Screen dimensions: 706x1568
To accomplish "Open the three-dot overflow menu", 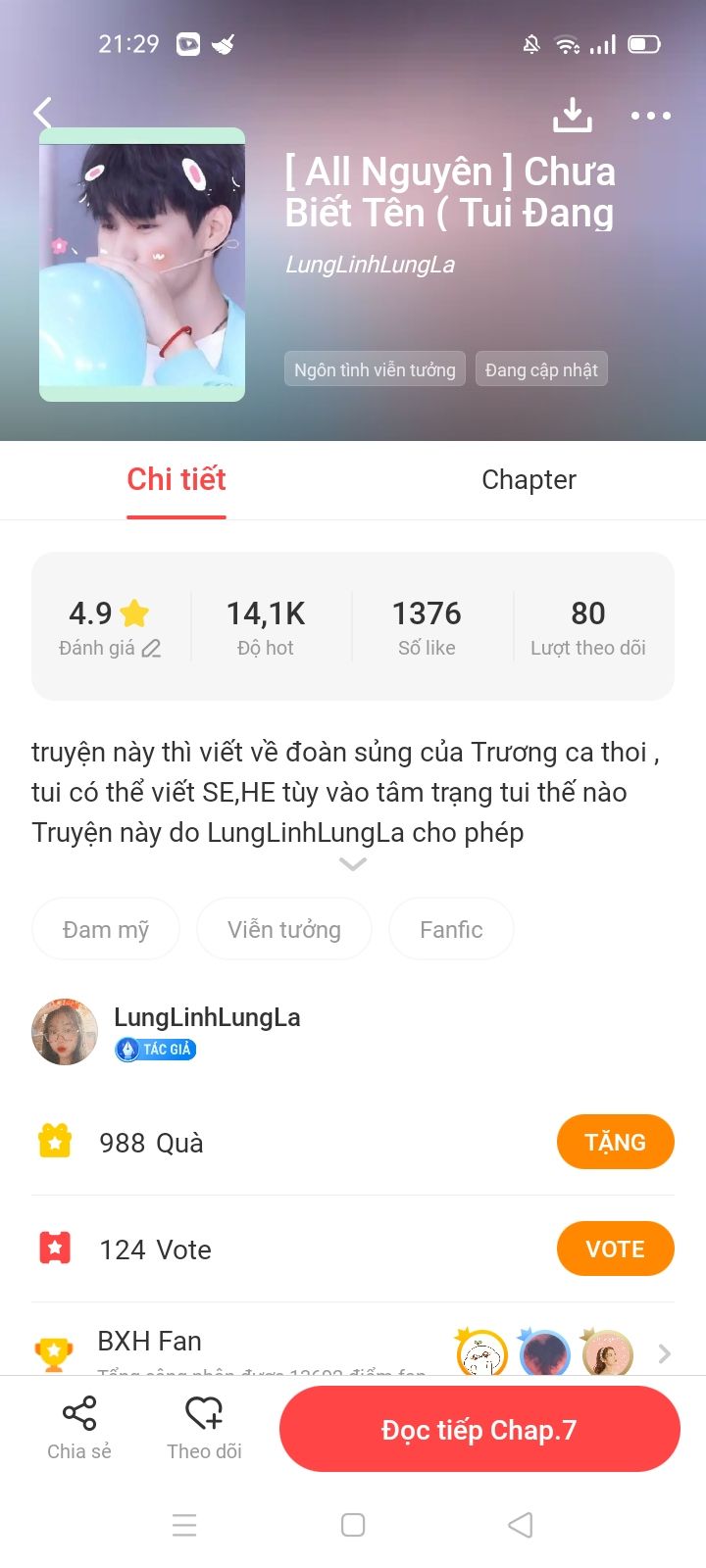I will pos(651,116).
